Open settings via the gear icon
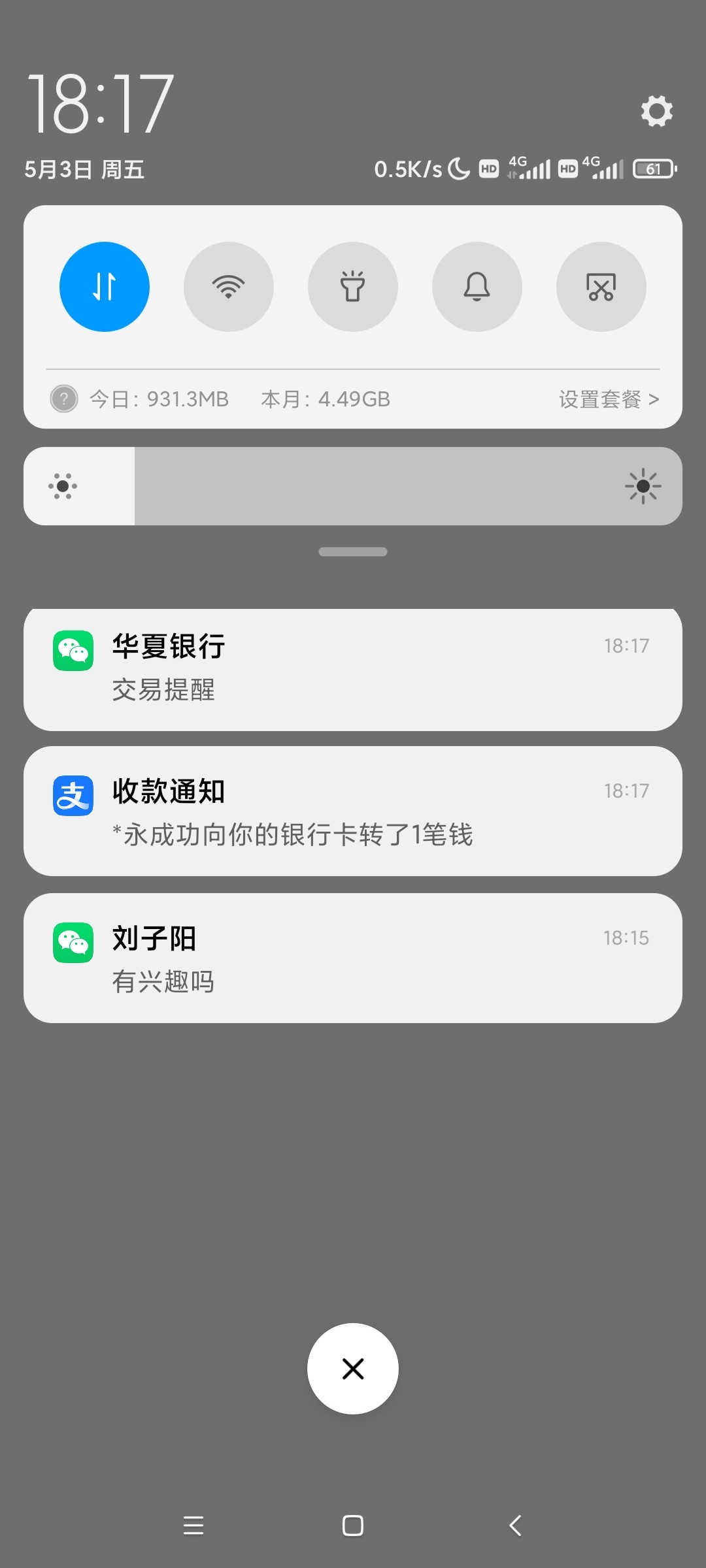 click(x=656, y=111)
